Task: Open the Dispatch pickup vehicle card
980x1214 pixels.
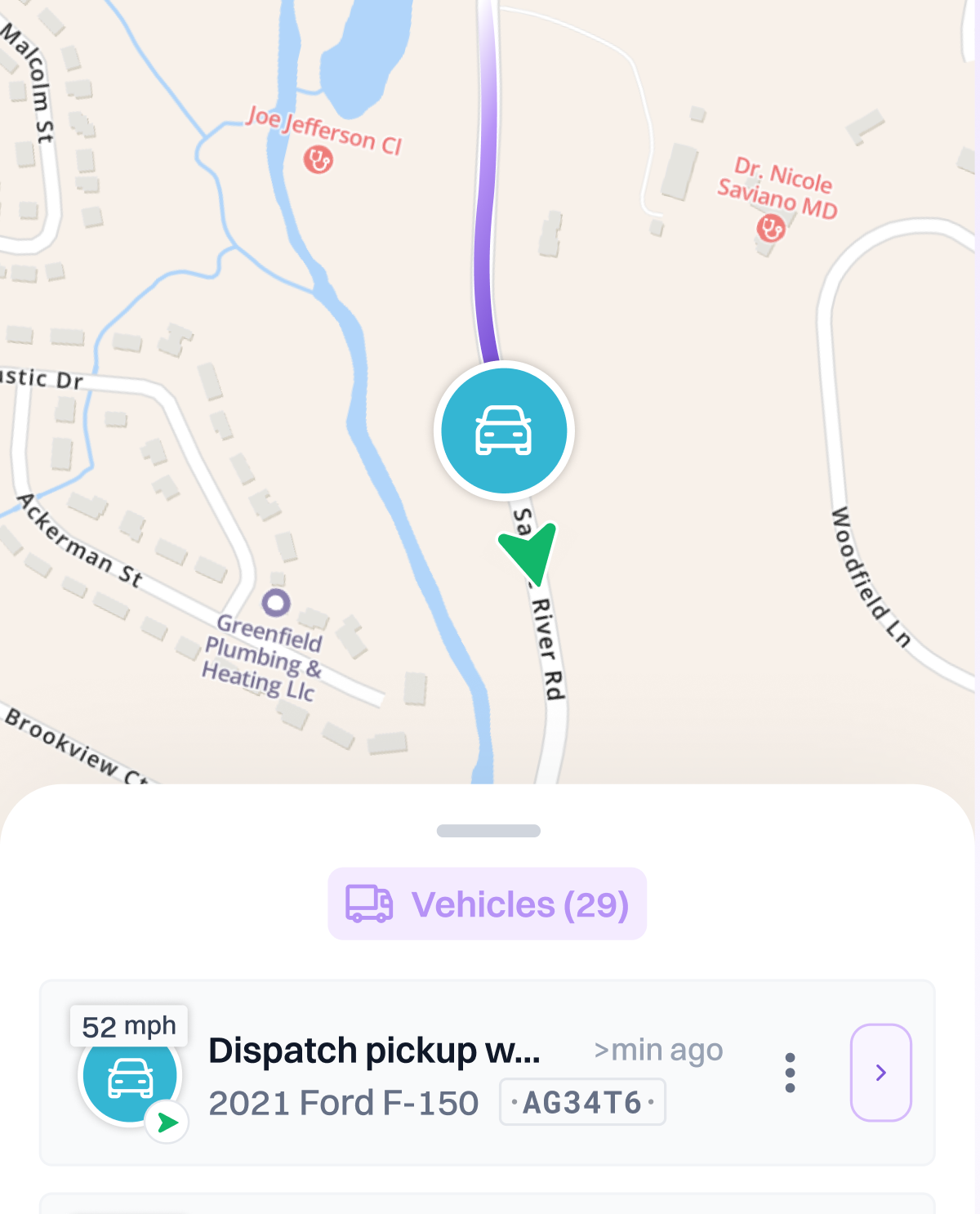Action: tap(488, 1073)
